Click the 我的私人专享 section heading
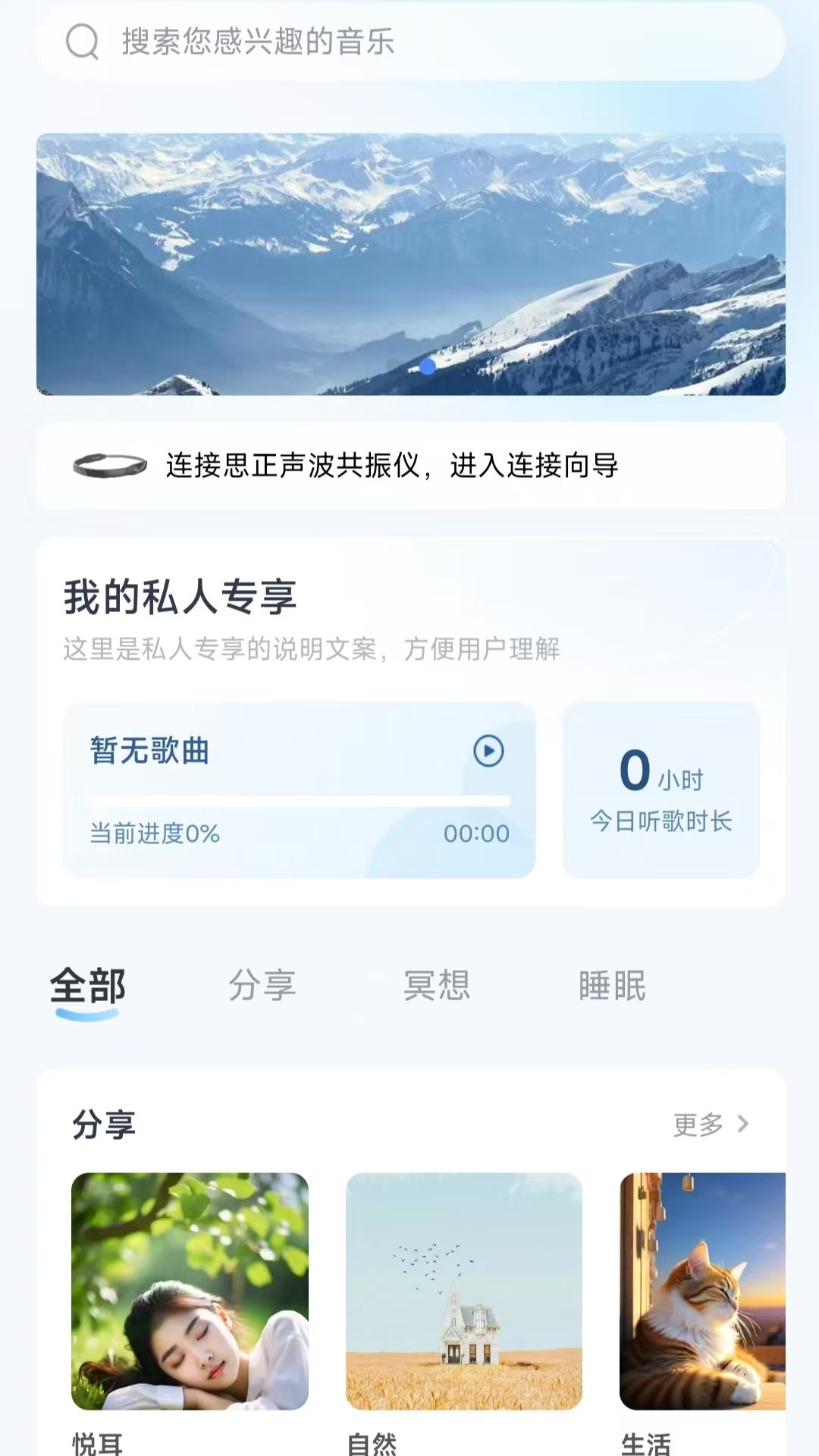 tap(180, 597)
